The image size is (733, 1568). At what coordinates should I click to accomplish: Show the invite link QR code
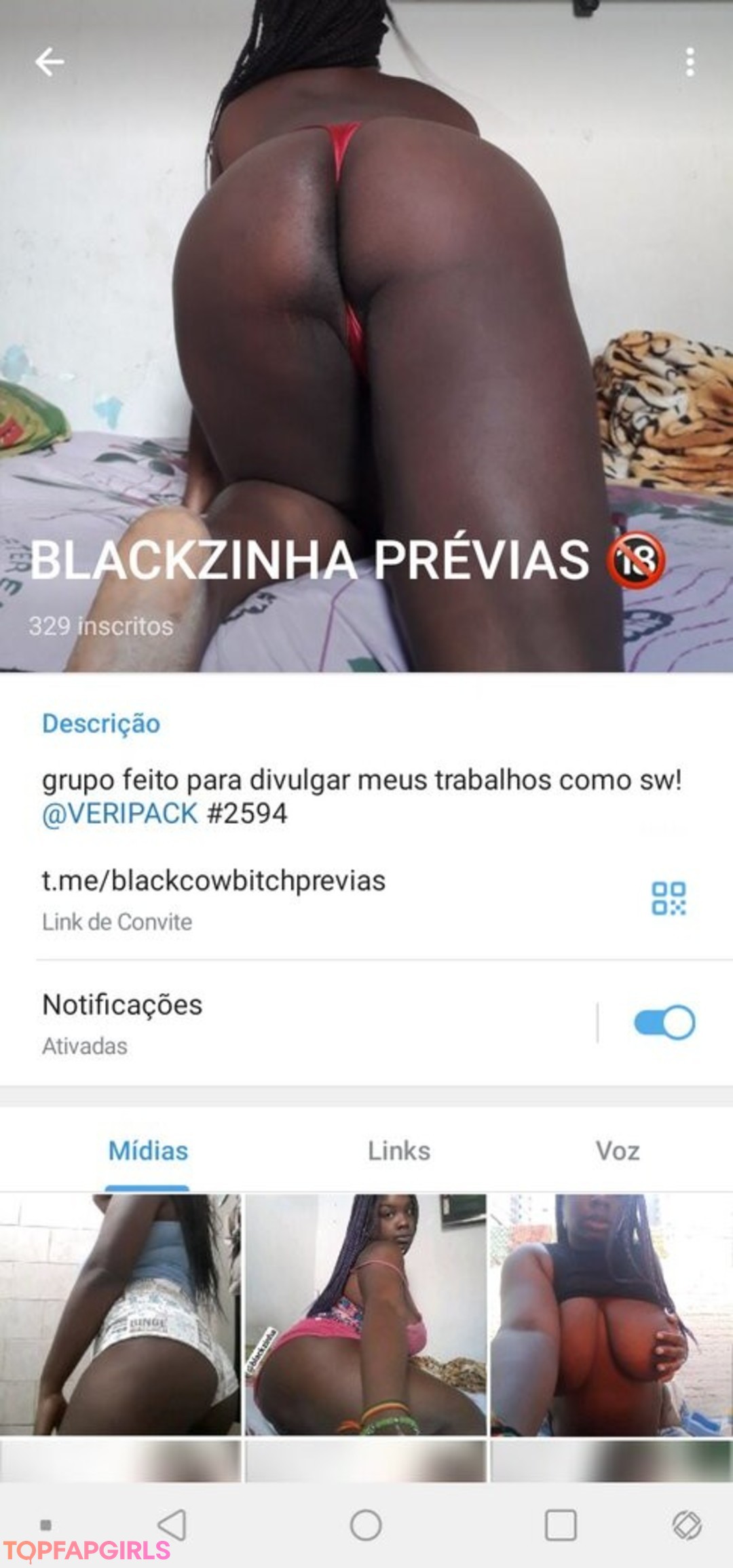tap(668, 898)
